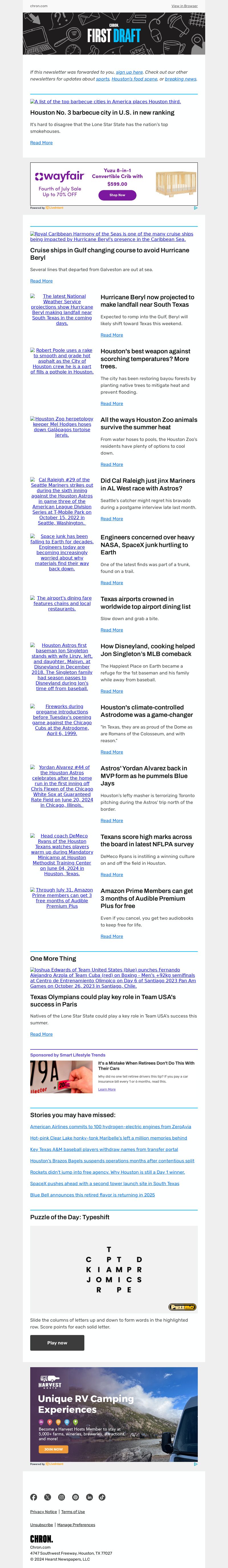The height and width of the screenshot is (1568, 228).
Task: Read More on Houston Zoo animals heat story
Action: (x=111, y=465)
